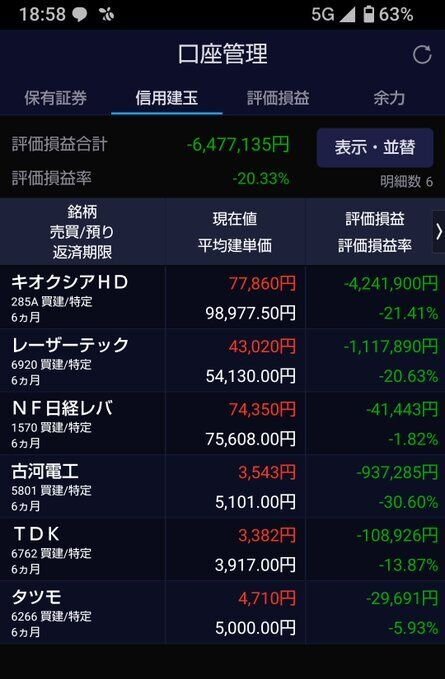View the TDK position details
Viewport: 445px width, 679px height.
[x=222, y=549]
